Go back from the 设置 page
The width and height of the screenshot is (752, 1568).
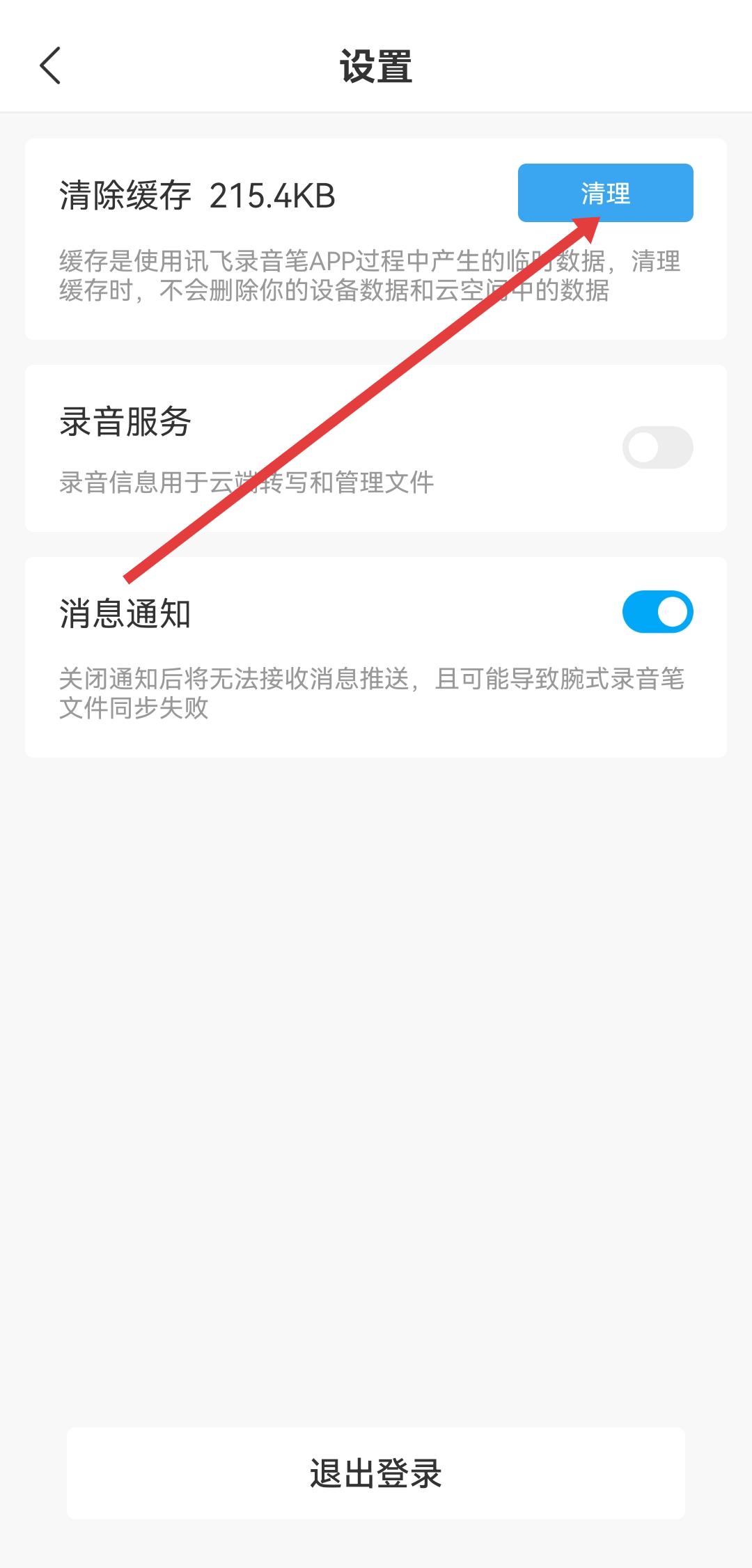pyautogui.click(x=50, y=66)
